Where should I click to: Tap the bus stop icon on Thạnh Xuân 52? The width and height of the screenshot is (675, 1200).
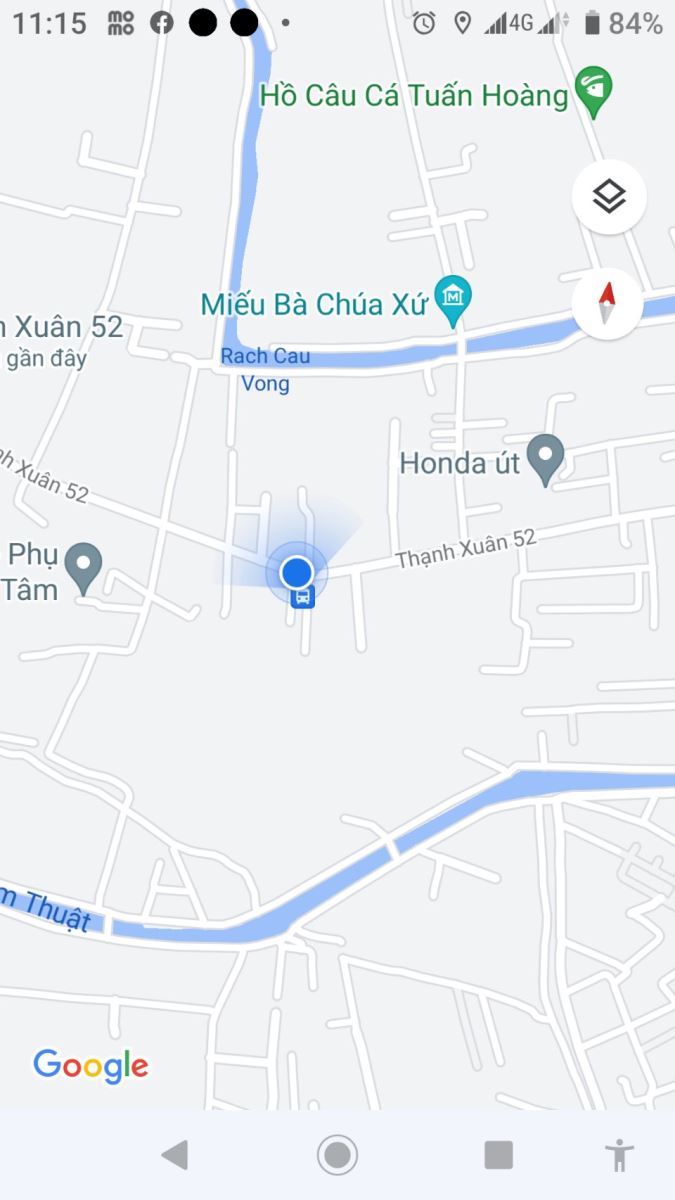(x=302, y=598)
